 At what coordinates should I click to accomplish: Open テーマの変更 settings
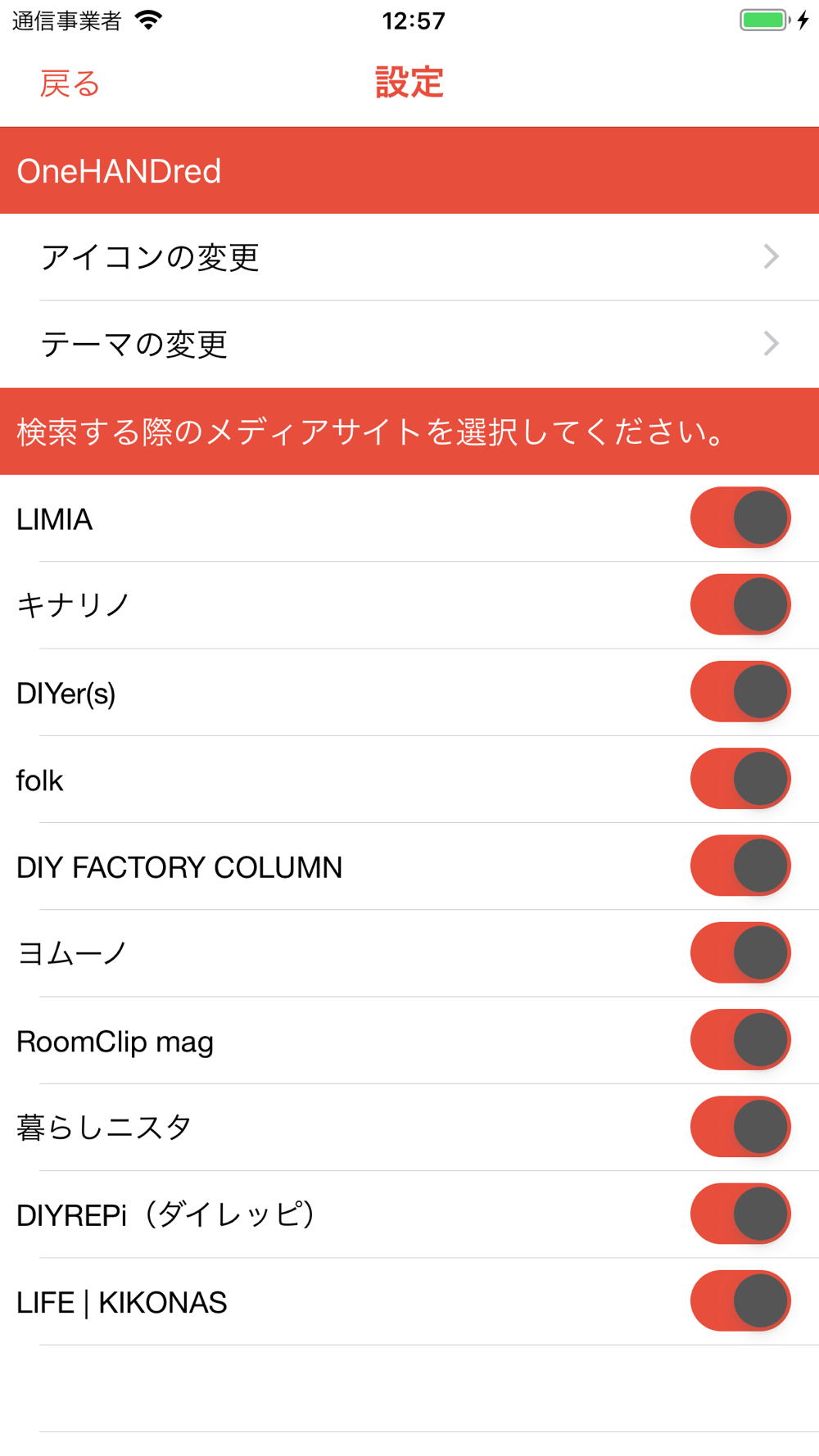[x=409, y=344]
